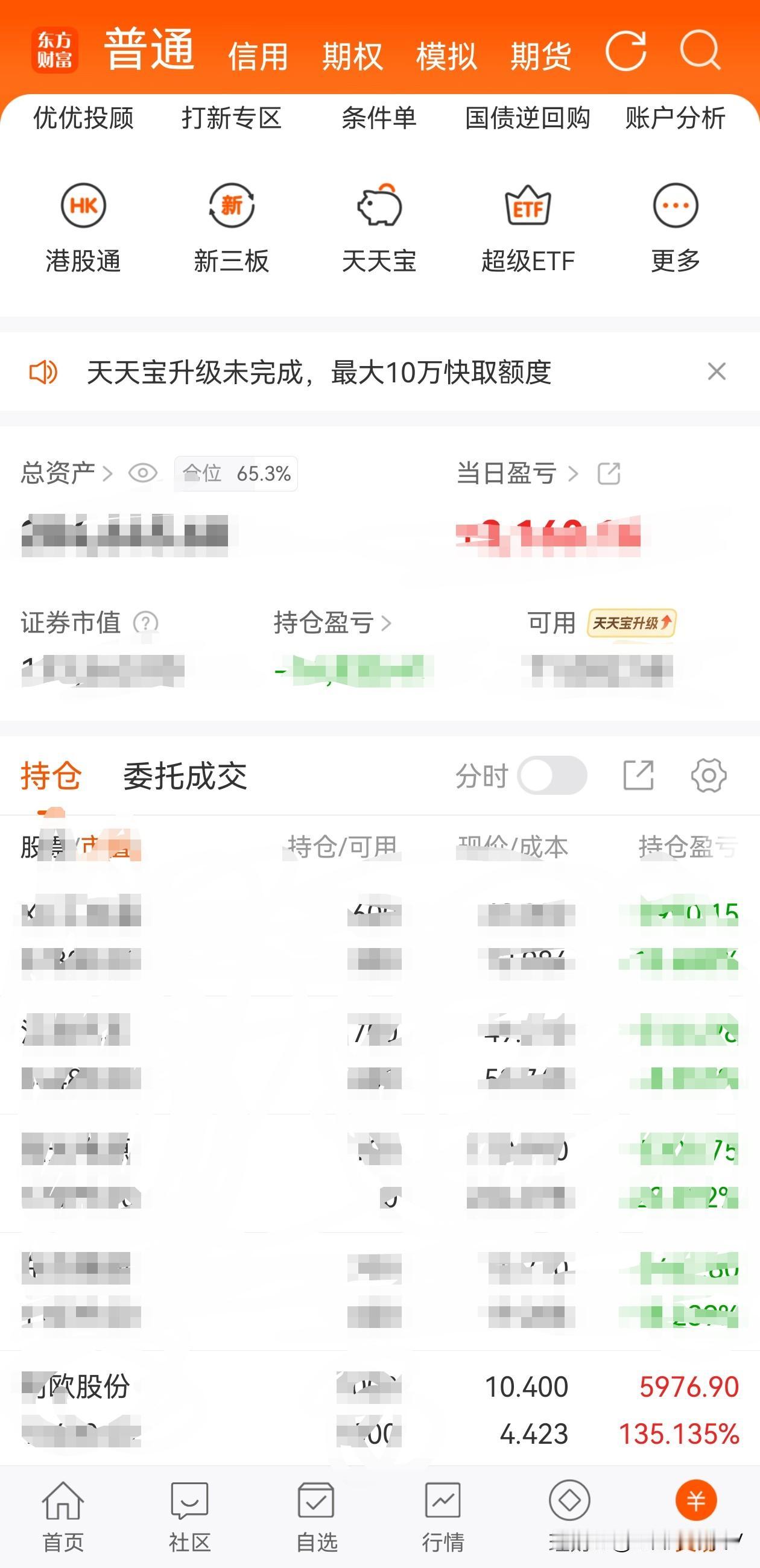This screenshot has width=760, height=1568.
Task: Expand 持仓盈亏 details chevron
Action: [388, 624]
